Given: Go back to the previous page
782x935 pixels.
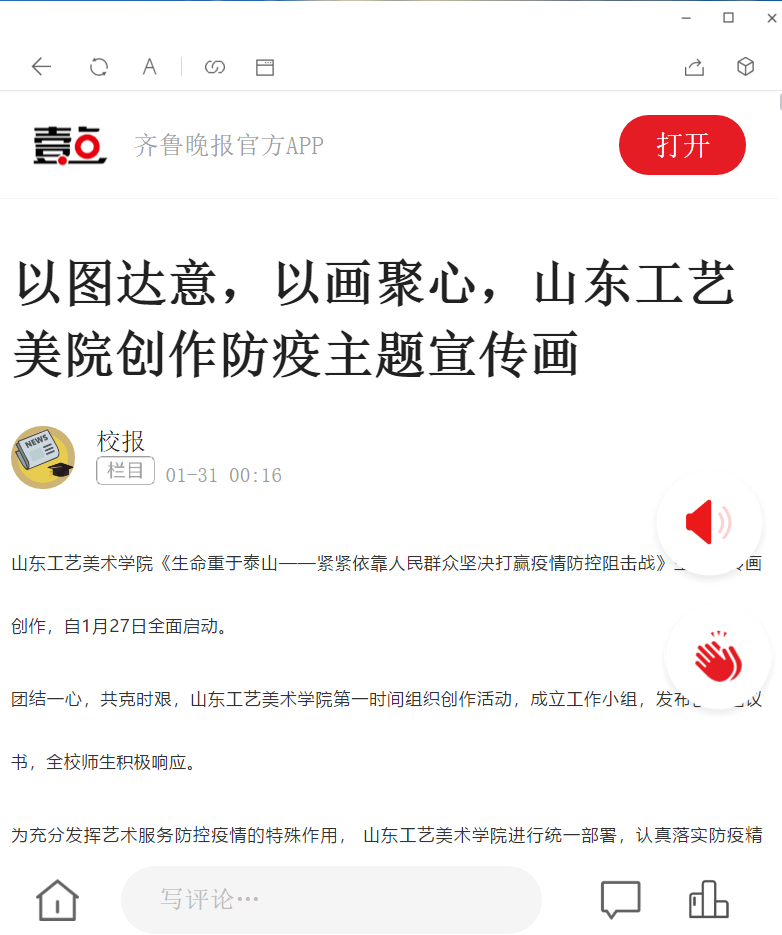Looking at the screenshot, I should [x=41, y=67].
